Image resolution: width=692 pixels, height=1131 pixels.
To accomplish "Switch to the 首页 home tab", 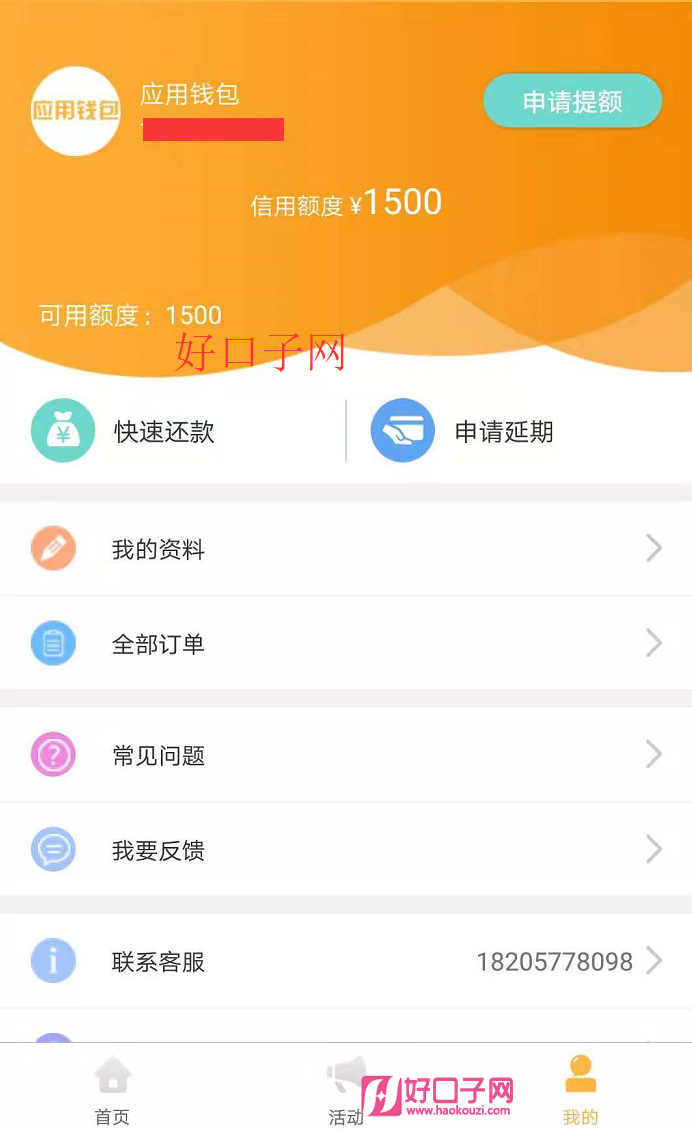I will [x=112, y=1092].
